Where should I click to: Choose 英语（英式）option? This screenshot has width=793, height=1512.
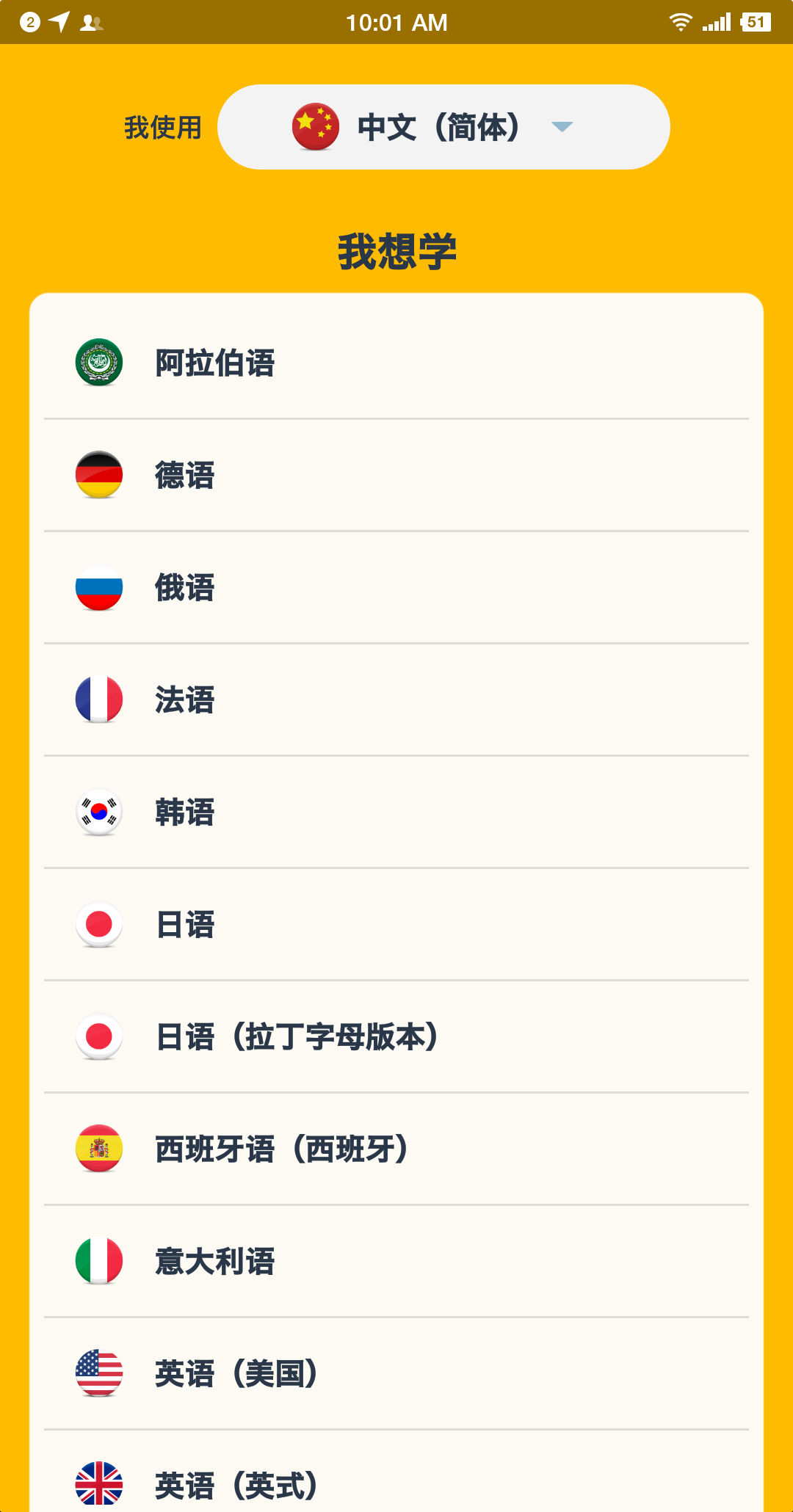click(236, 1484)
